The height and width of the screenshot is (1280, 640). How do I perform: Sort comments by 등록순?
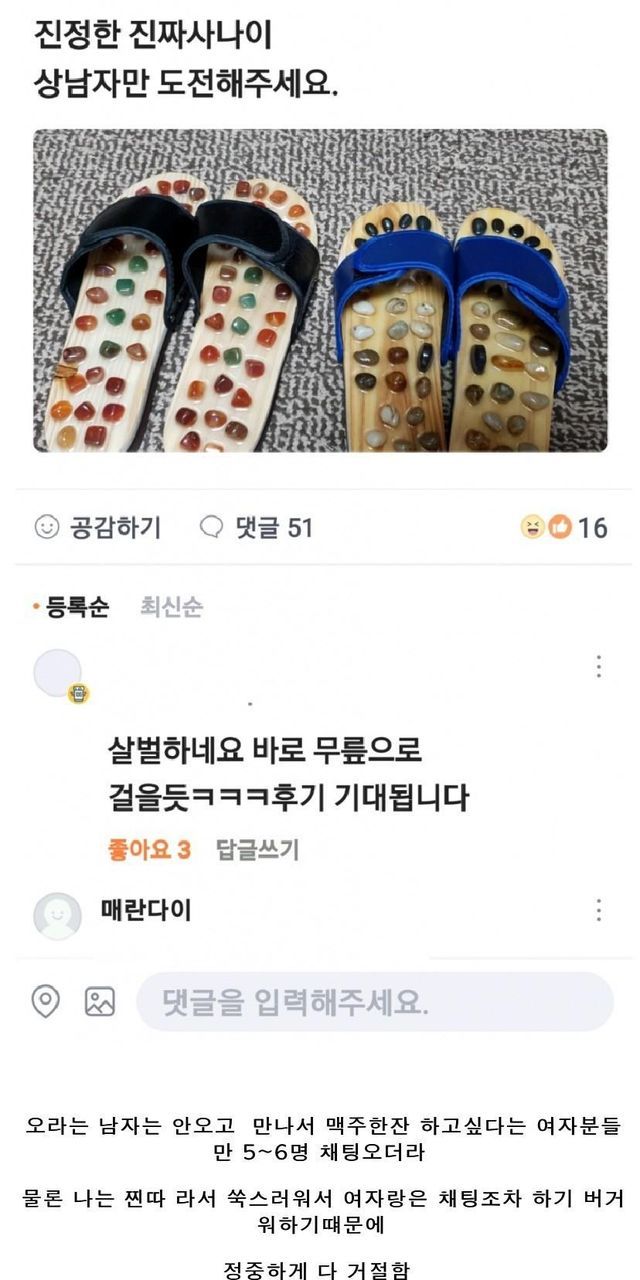(x=76, y=606)
